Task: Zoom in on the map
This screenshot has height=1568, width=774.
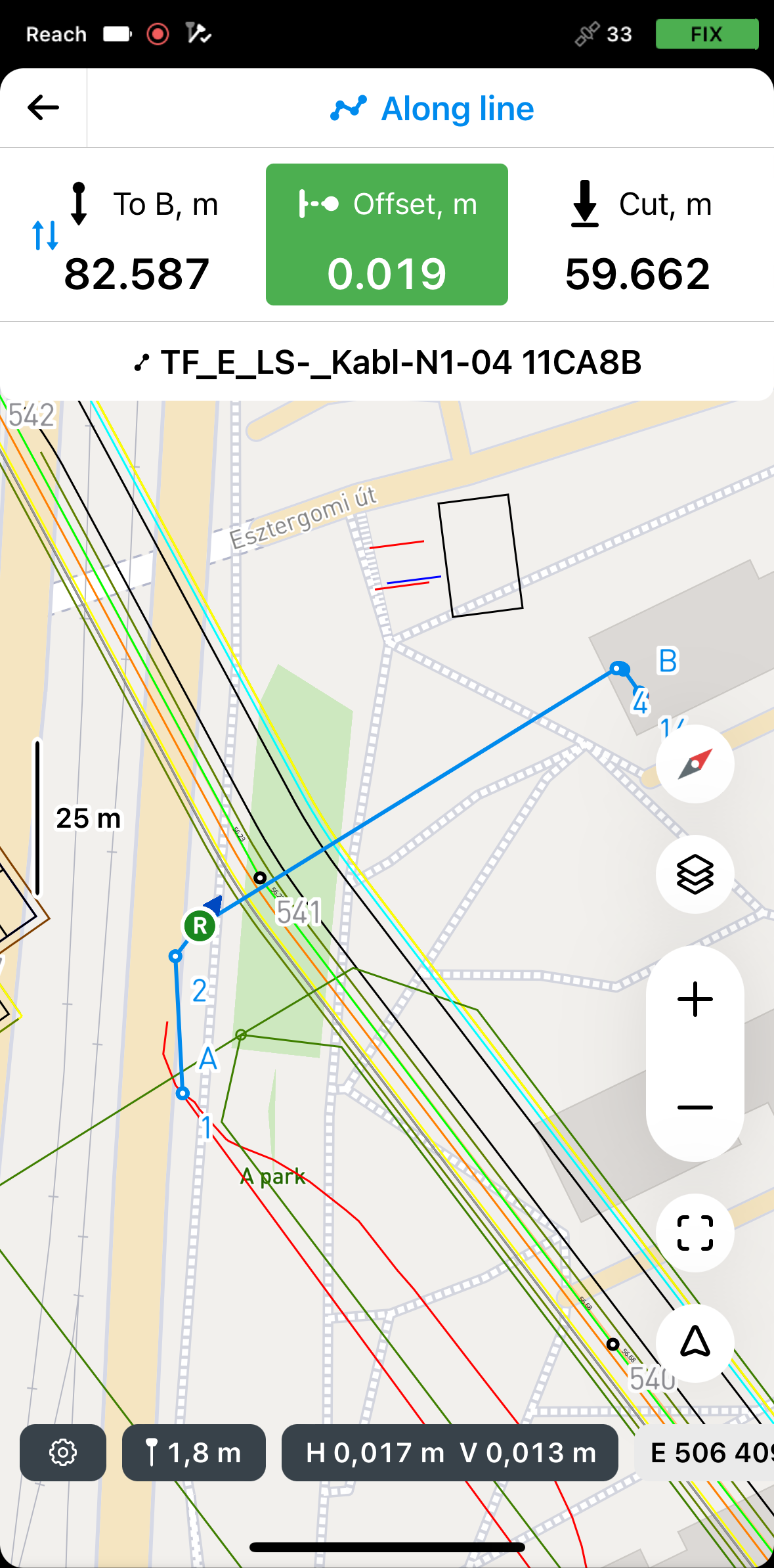Action: click(x=695, y=999)
